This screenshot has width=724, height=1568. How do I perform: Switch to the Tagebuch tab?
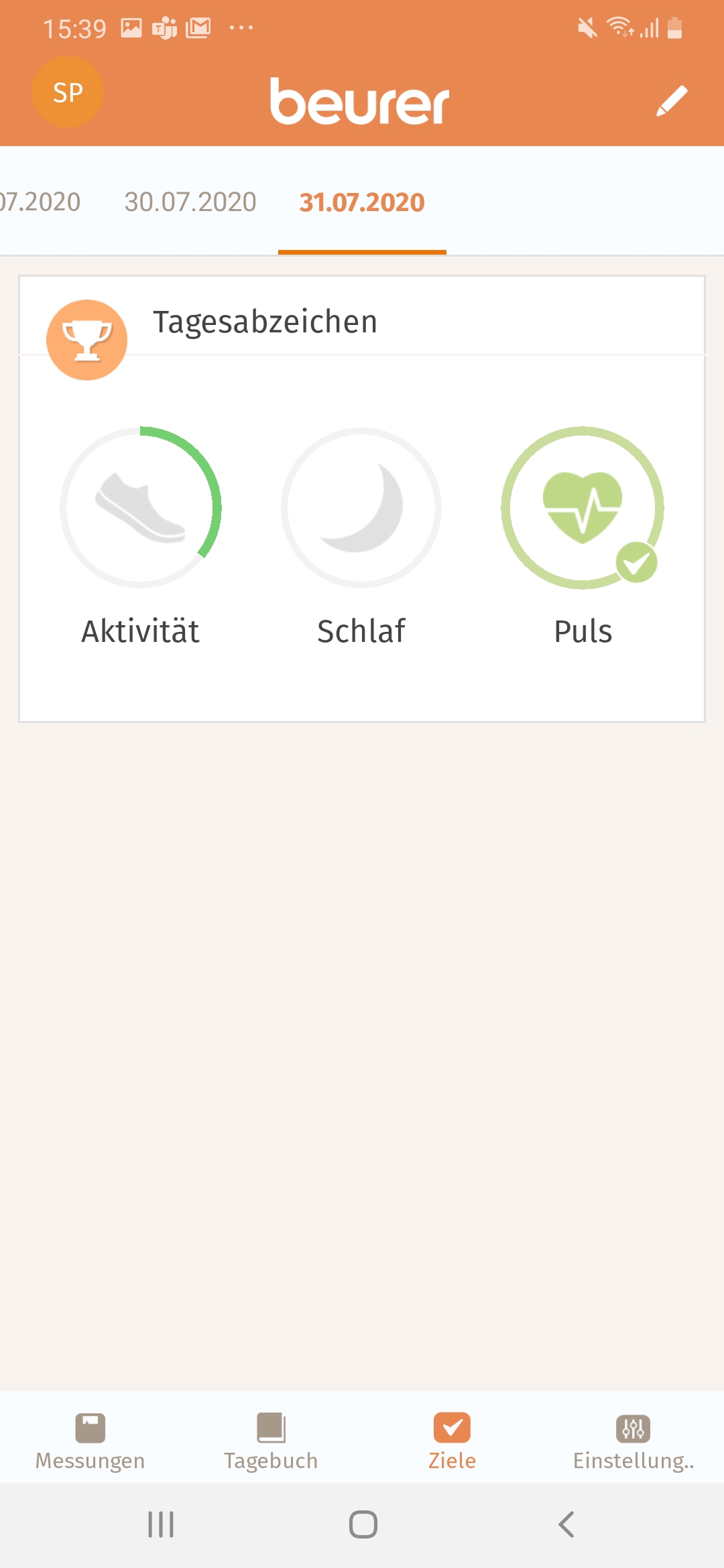pyautogui.click(x=271, y=1441)
